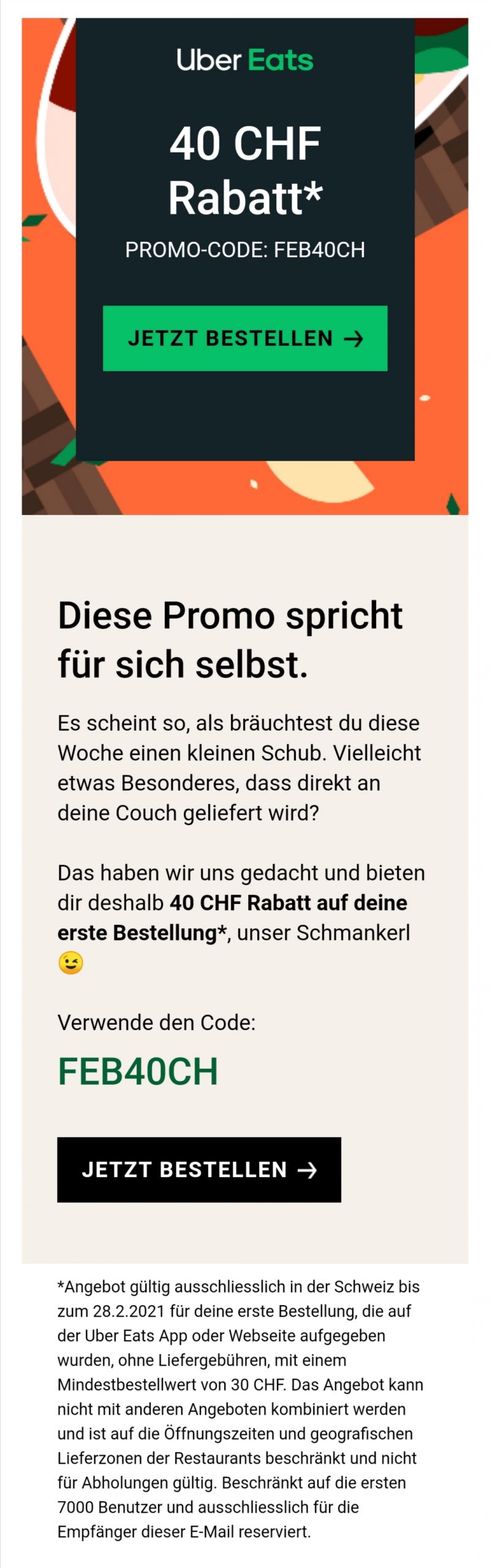This screenshot has width=490, height=1568.
Task: Tap the black JETZT BESTELLEN button
Action: [x=199, y=1169]
